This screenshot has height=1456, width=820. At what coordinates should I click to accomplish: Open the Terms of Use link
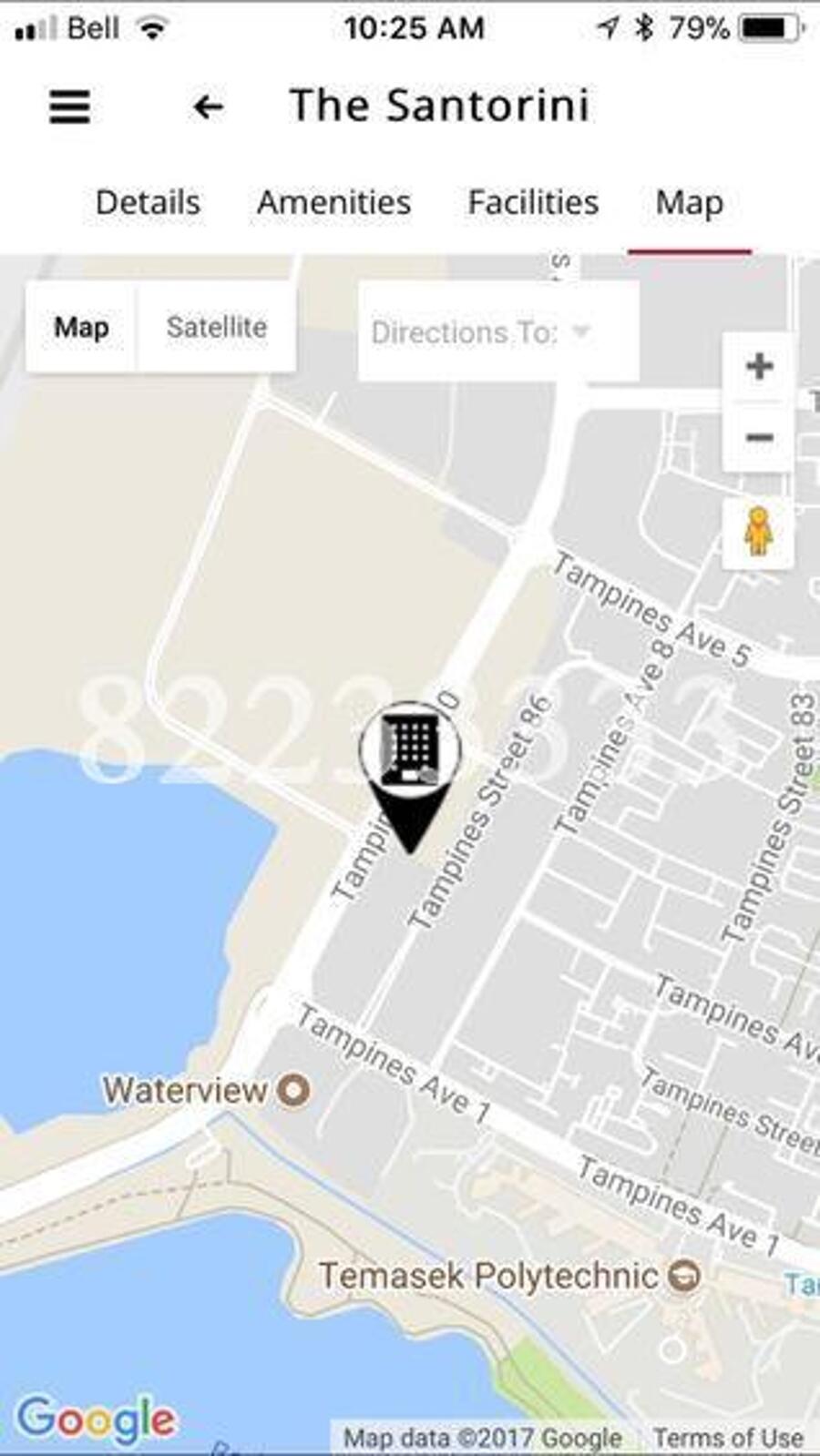click(x=728, y=1438)
